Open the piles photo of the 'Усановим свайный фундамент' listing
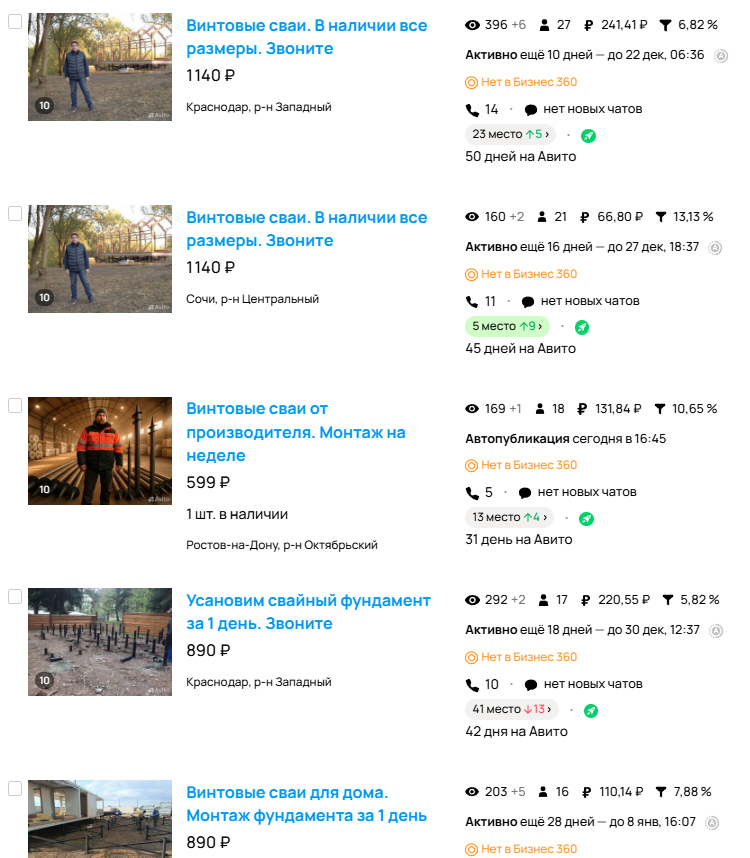Viewport: 750px width, 858px height. coord(86,642)
